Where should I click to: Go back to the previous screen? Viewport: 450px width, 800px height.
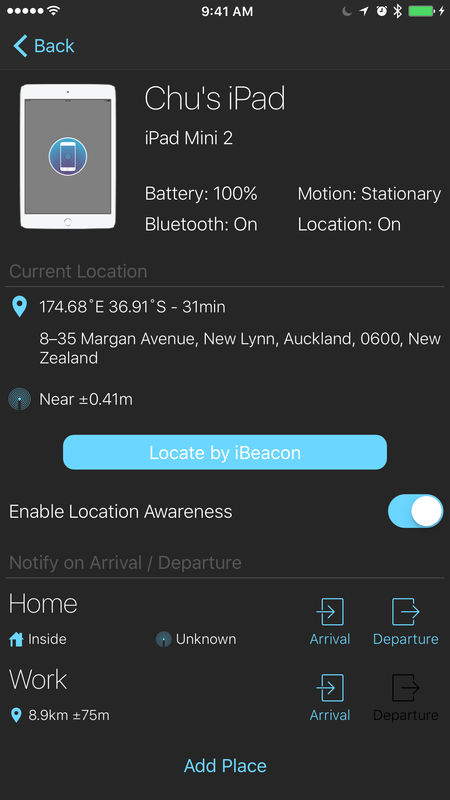(44, 46)
